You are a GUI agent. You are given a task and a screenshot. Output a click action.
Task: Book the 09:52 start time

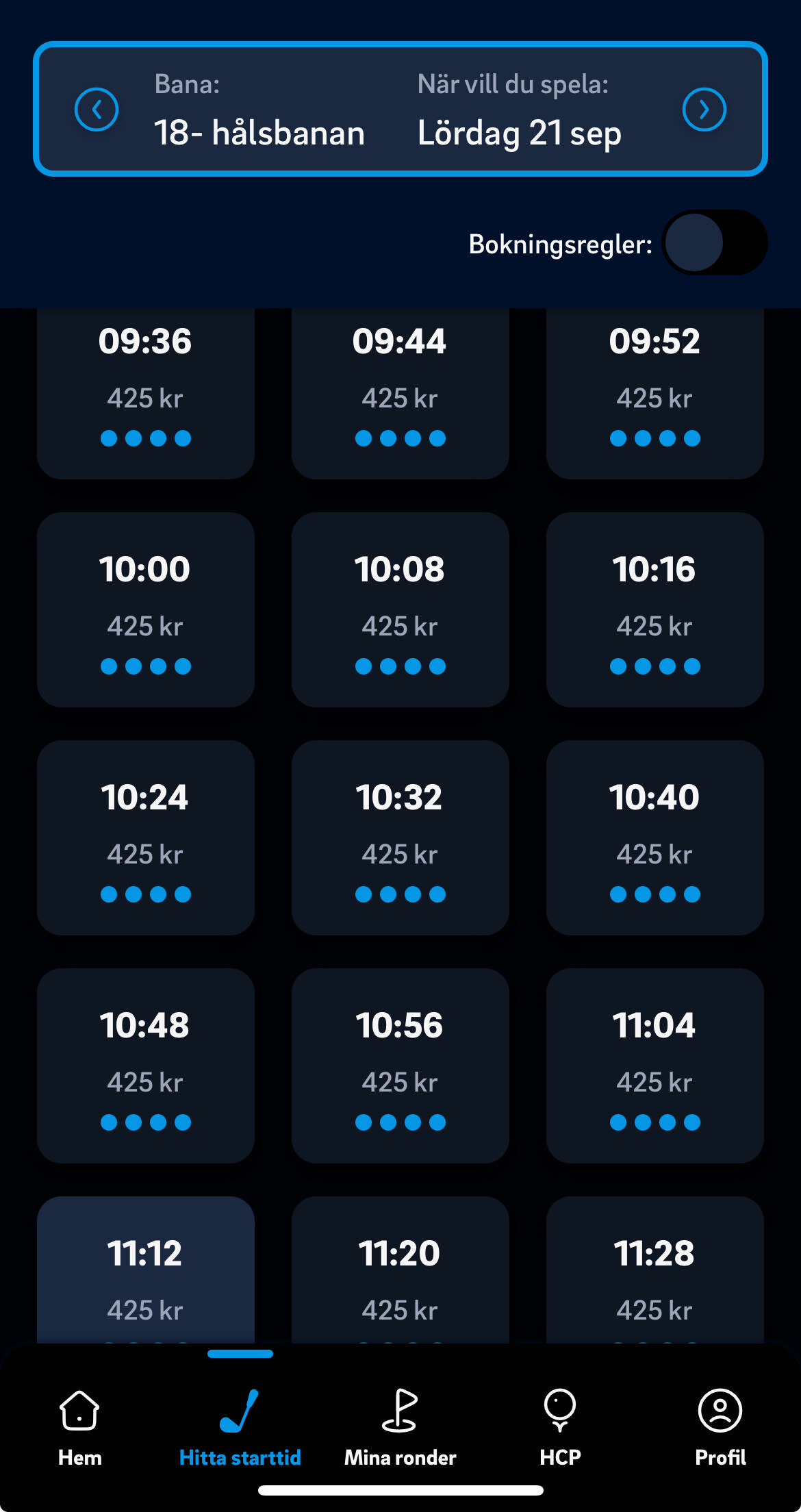pos(655,393)
